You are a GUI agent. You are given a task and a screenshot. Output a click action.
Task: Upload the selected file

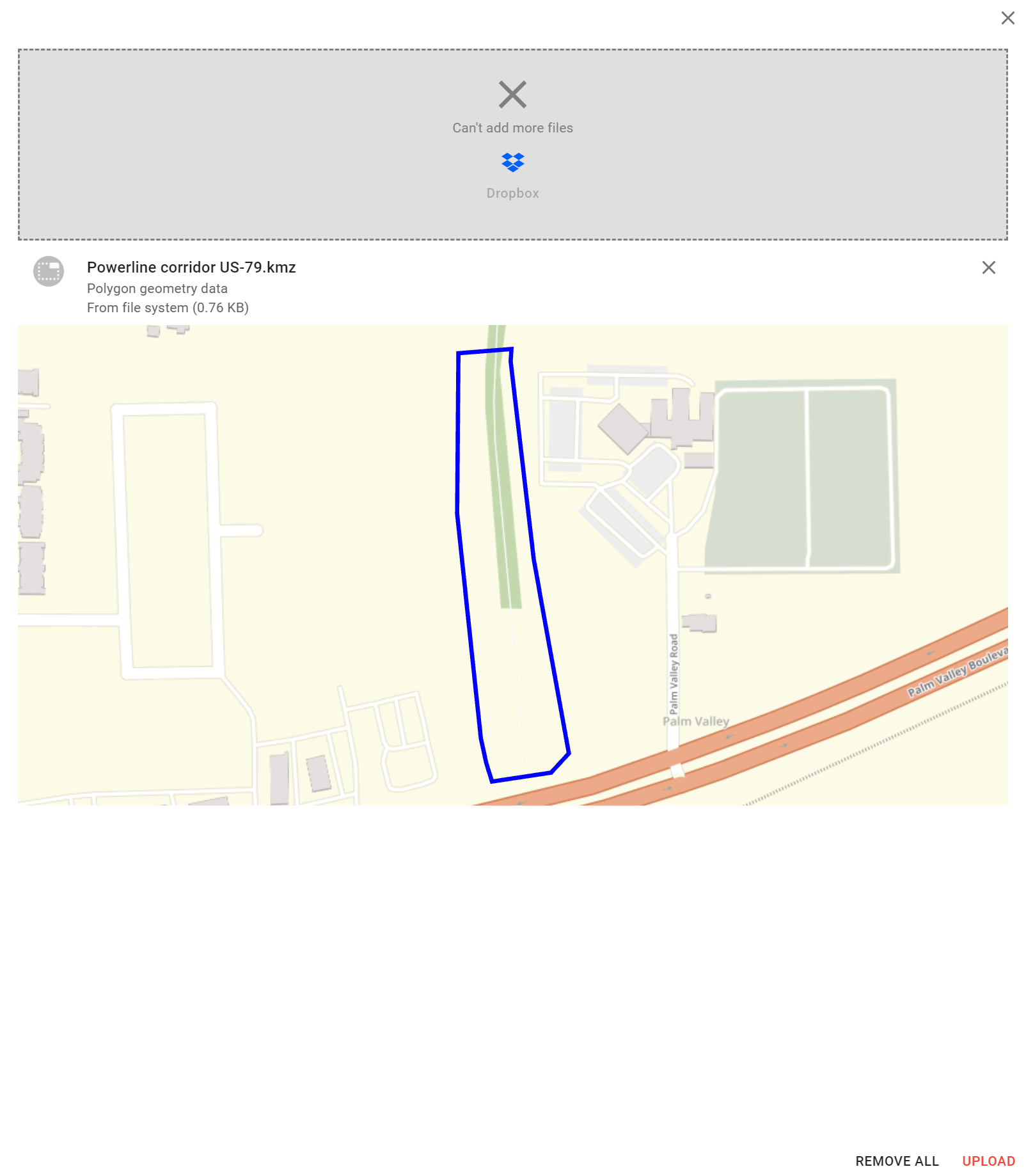pos(988,1161)
